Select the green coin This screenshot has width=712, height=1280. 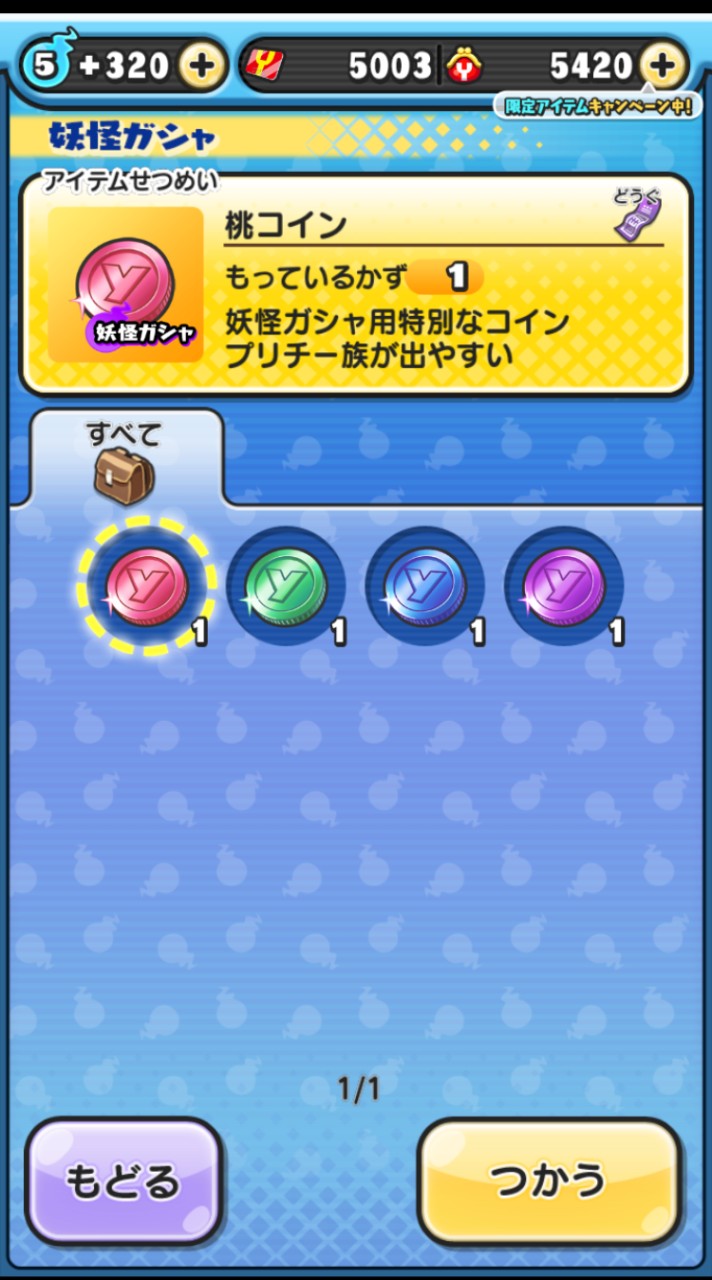coord(286,586)
